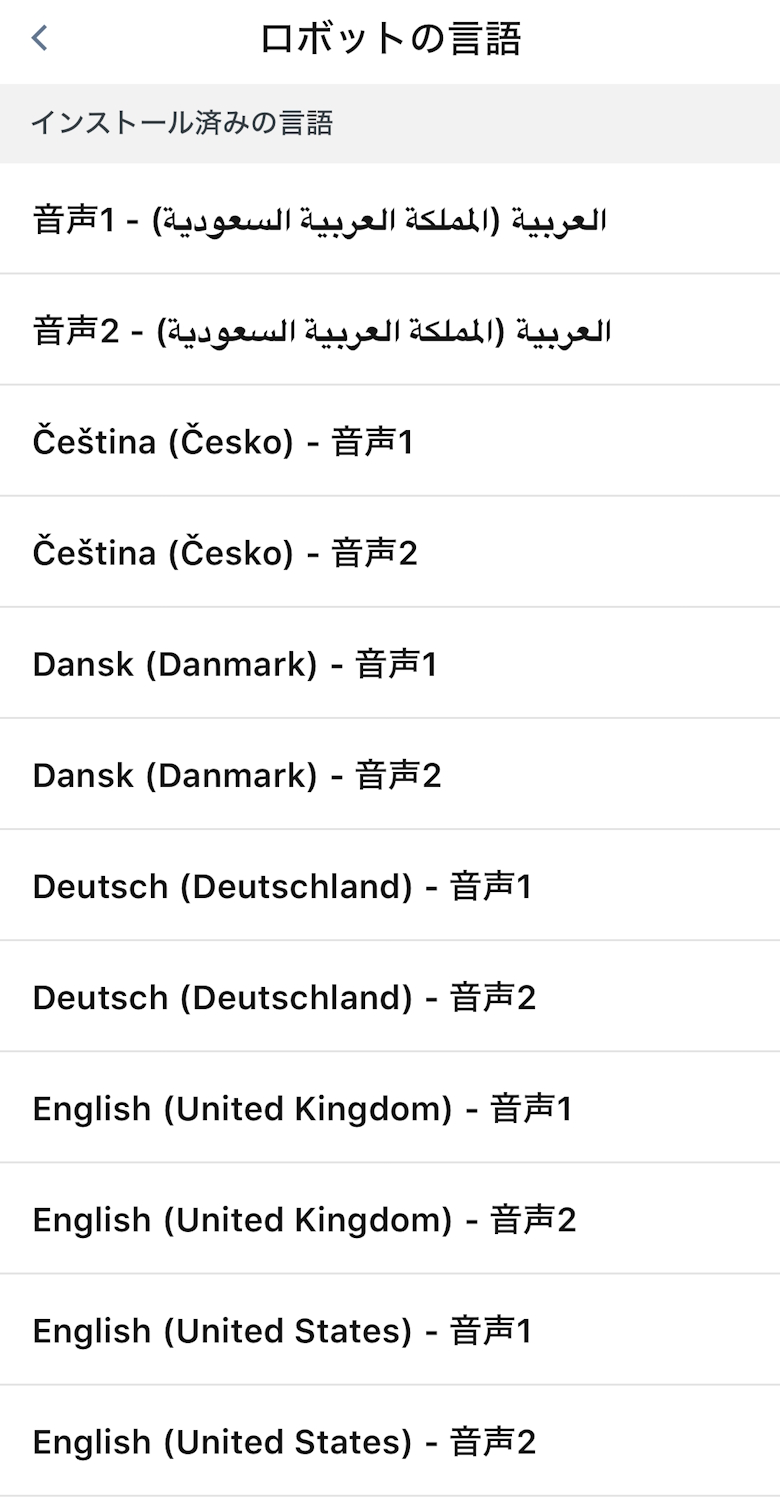The height and width of the screenshot is (1506, 780).
Task: Select Čeština (Česko) - 音声1
Action: (x=223, y=441)
